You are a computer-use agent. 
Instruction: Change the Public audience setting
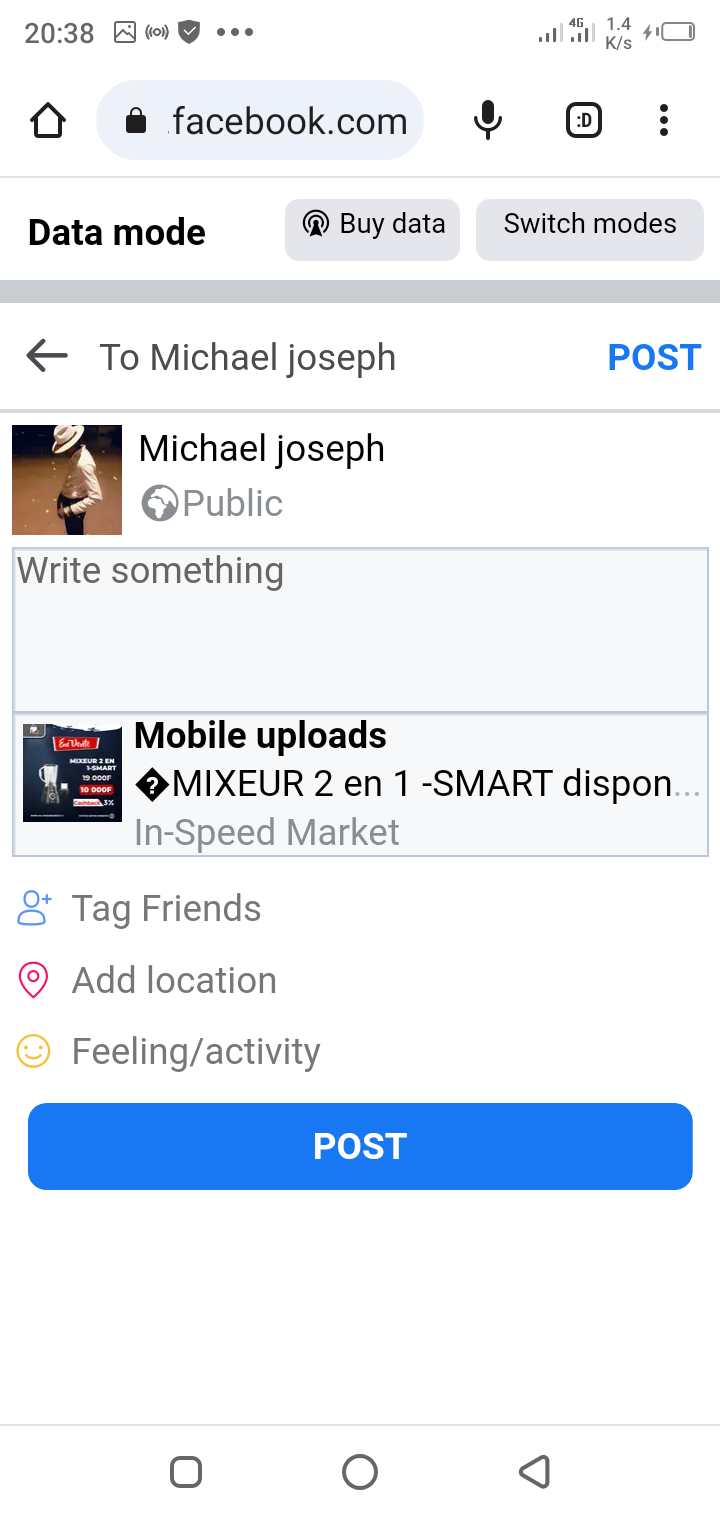pyautogui.click(x=213, y=503)
